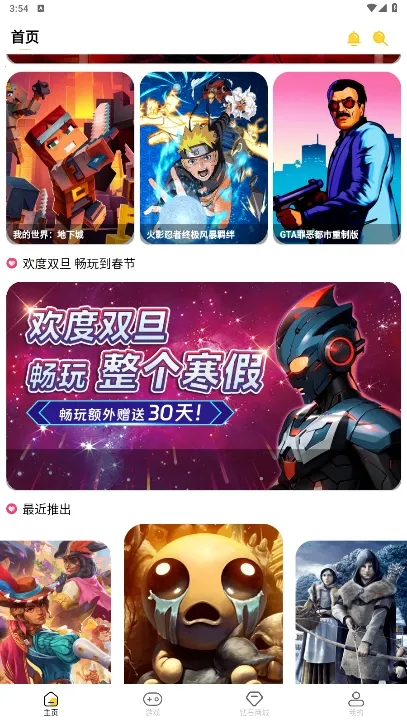Viewport: 407px width, 725px height.
Task: Switch to the 主页 home tab
Action: coord(51,704)
